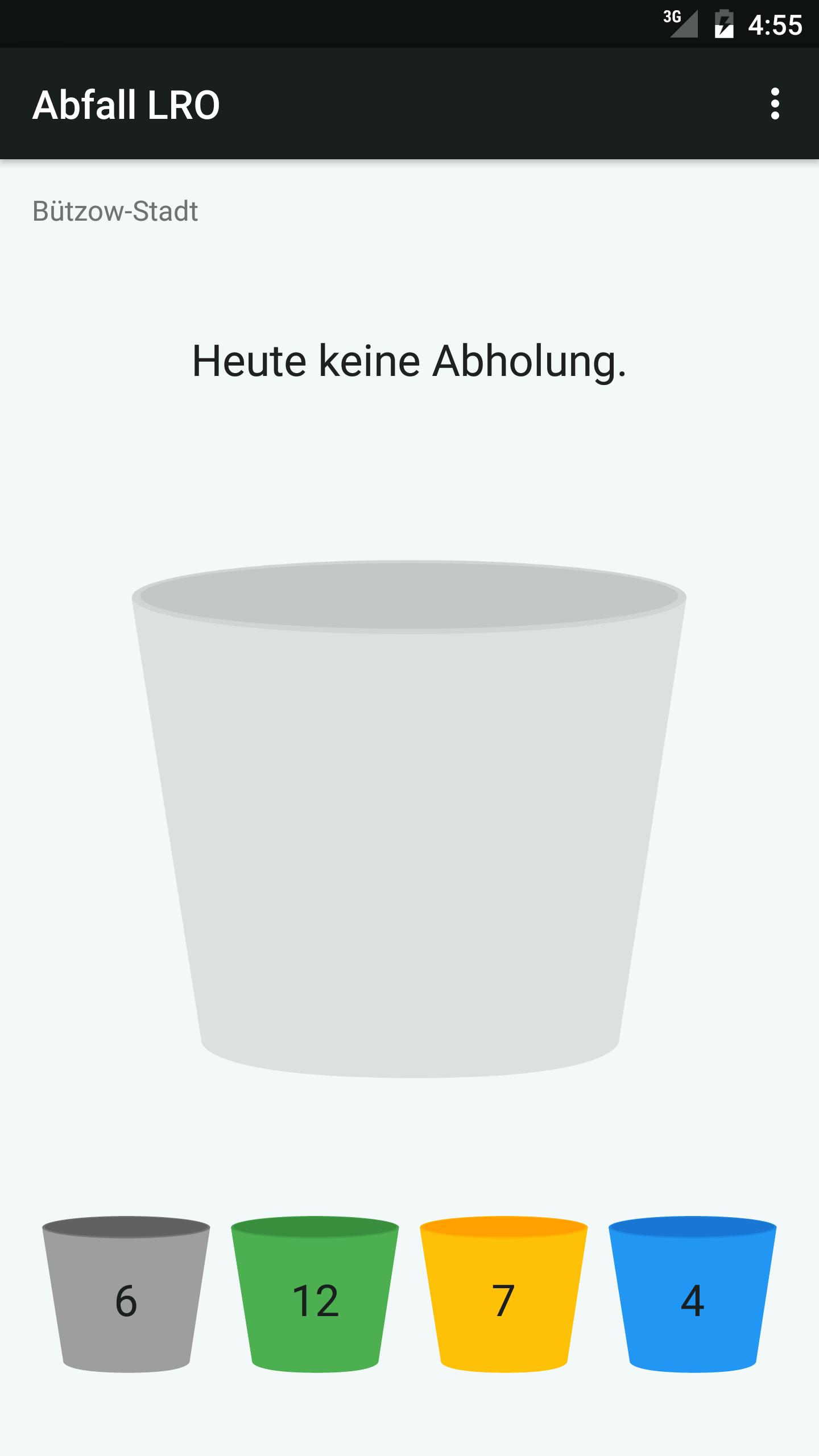Open the yellow bin showing 7
The image size is (819, 1456).
[504, 1294]
